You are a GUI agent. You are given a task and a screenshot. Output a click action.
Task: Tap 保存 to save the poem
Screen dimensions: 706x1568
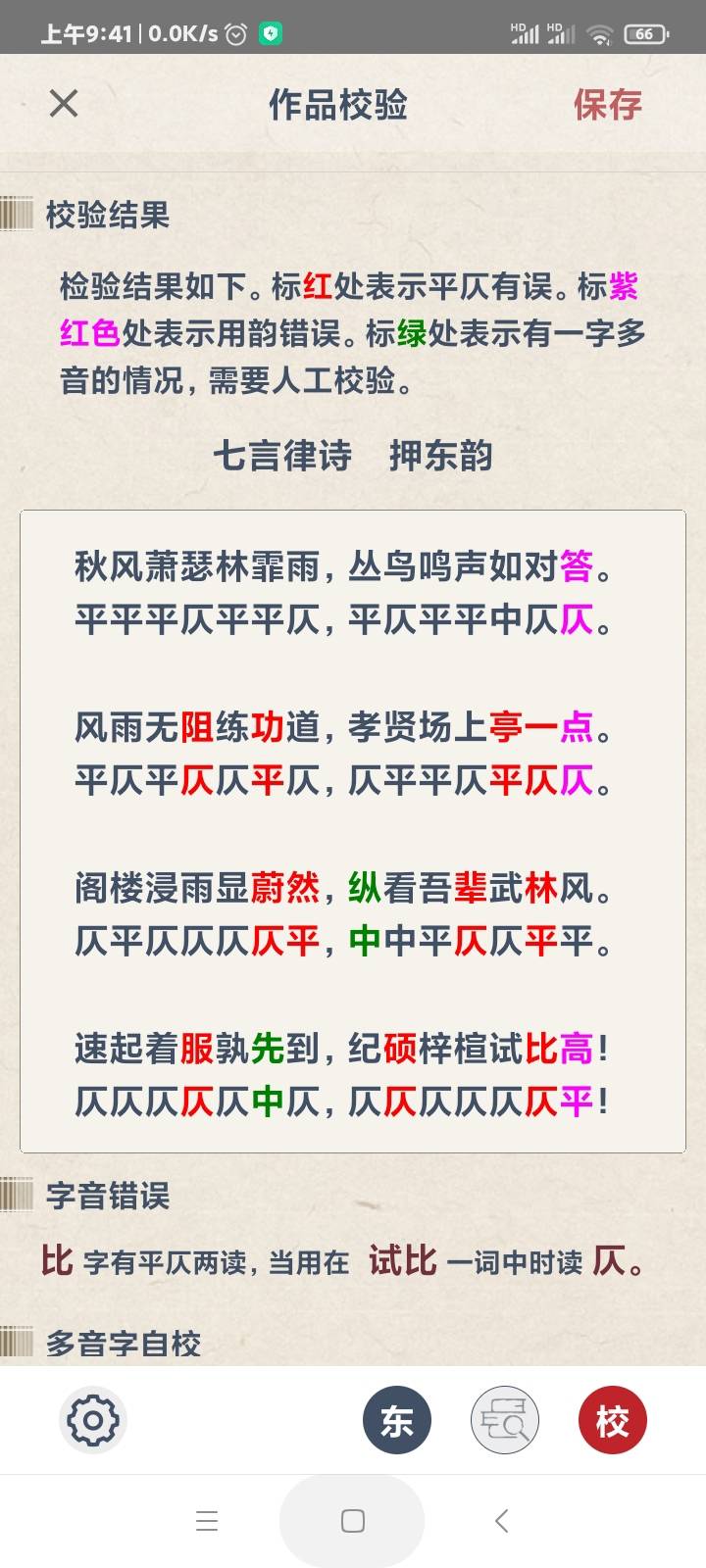point(607,104)
